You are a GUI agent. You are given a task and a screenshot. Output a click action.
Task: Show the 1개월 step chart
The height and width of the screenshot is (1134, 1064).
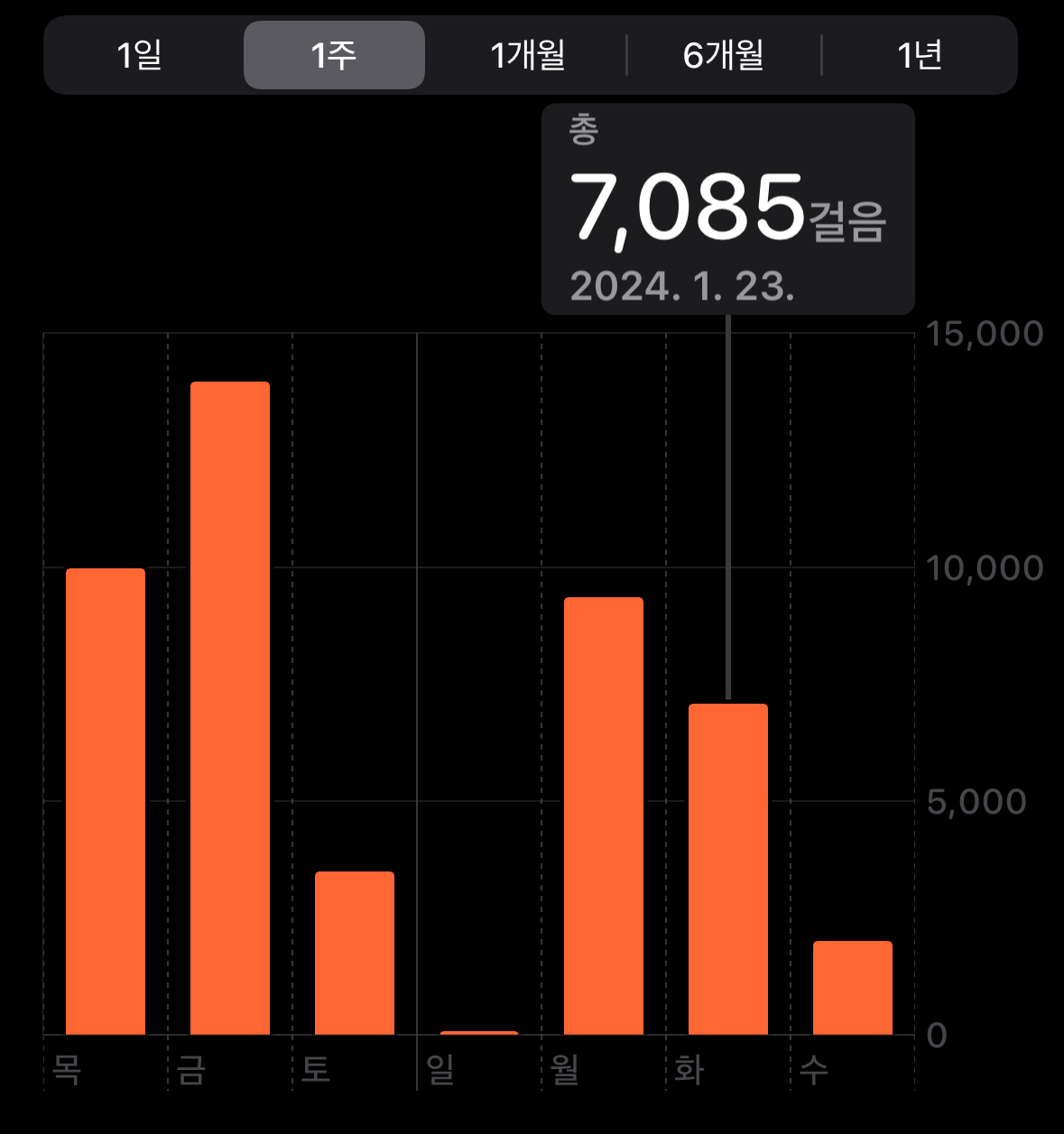(528, 56)
